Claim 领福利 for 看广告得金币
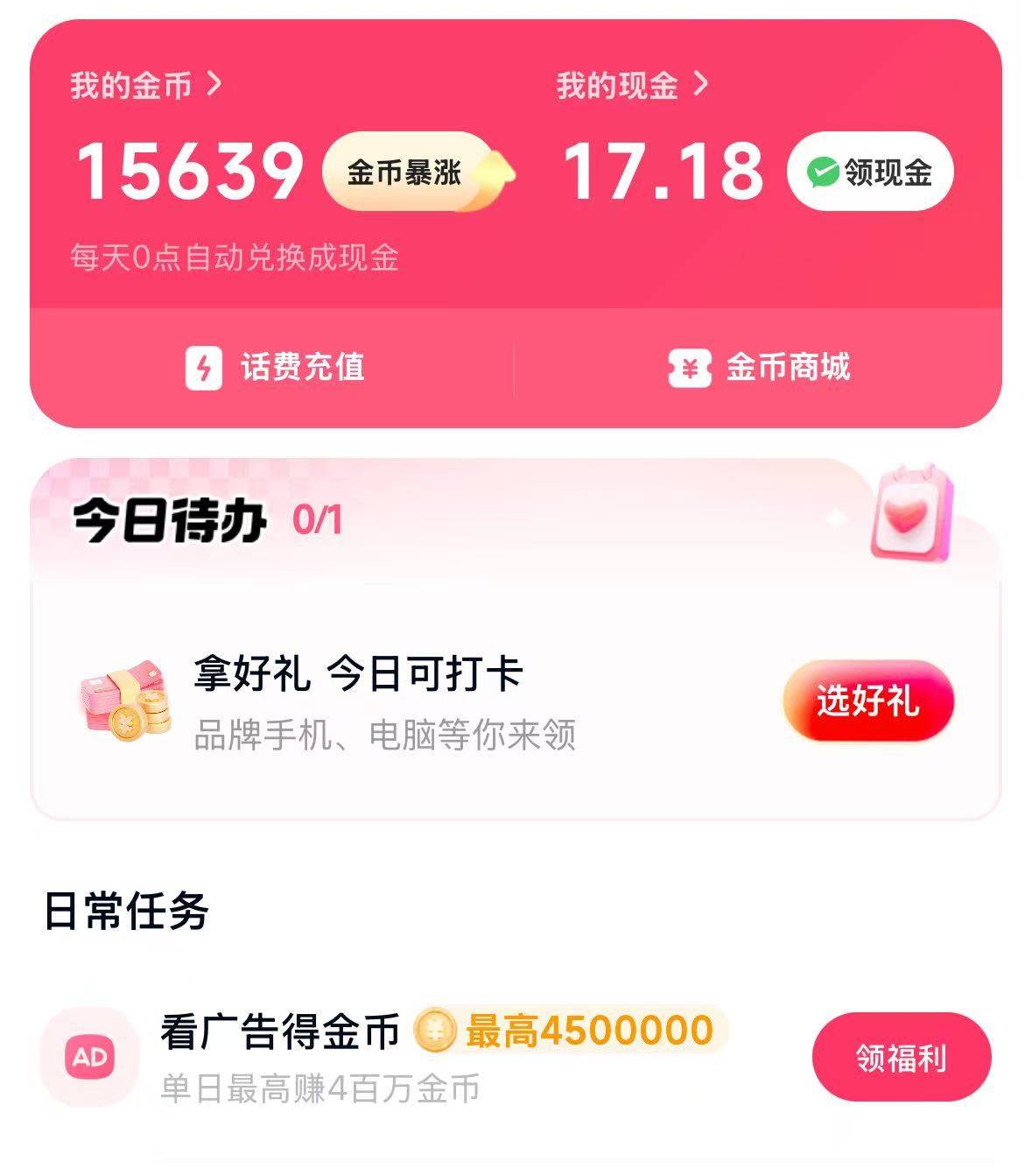The image size is (1032, 1176). pyautogui.click(x=901, y=1057)
